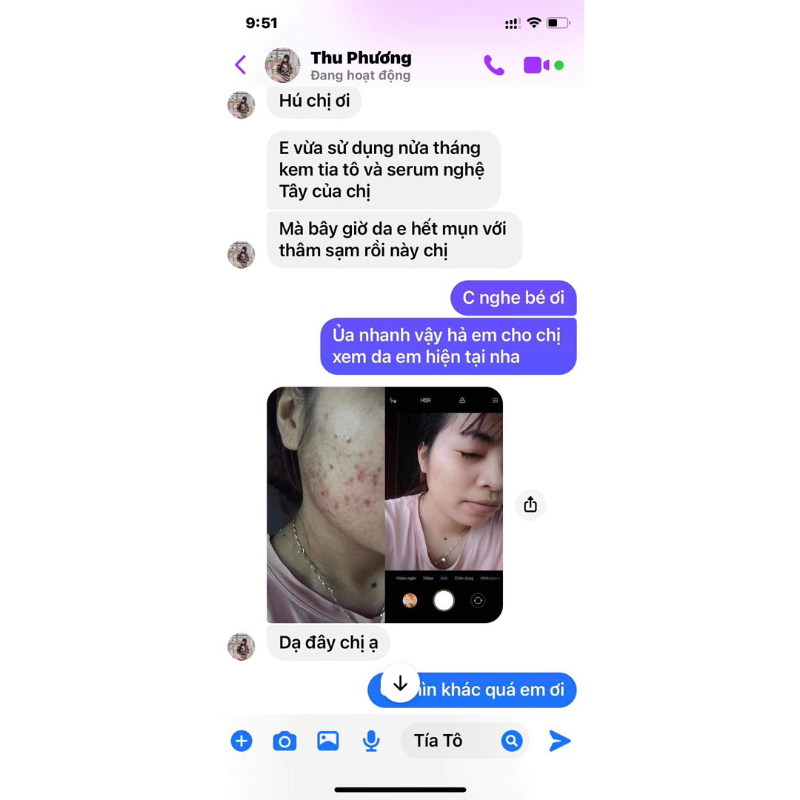Jump to latest messages with the down arrow

pyautogui.click(x=400, y=683)
